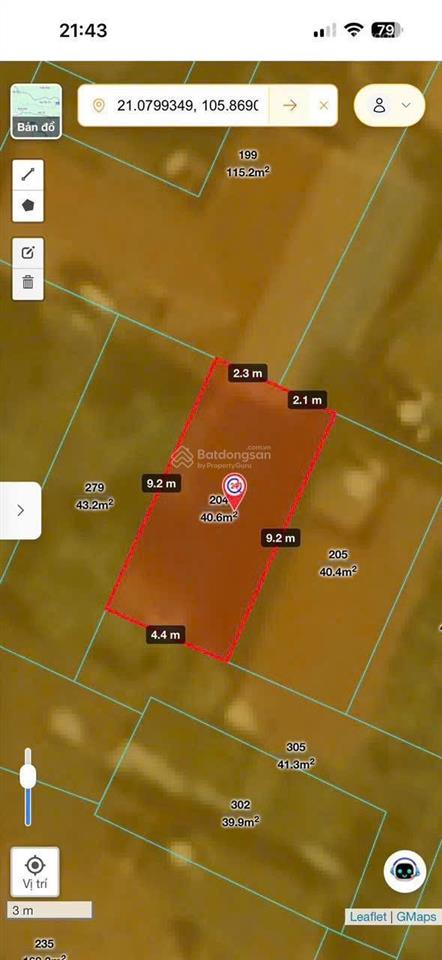Tap the delete trash tool
The image size is (442, 960).
(x=28, y=284)
